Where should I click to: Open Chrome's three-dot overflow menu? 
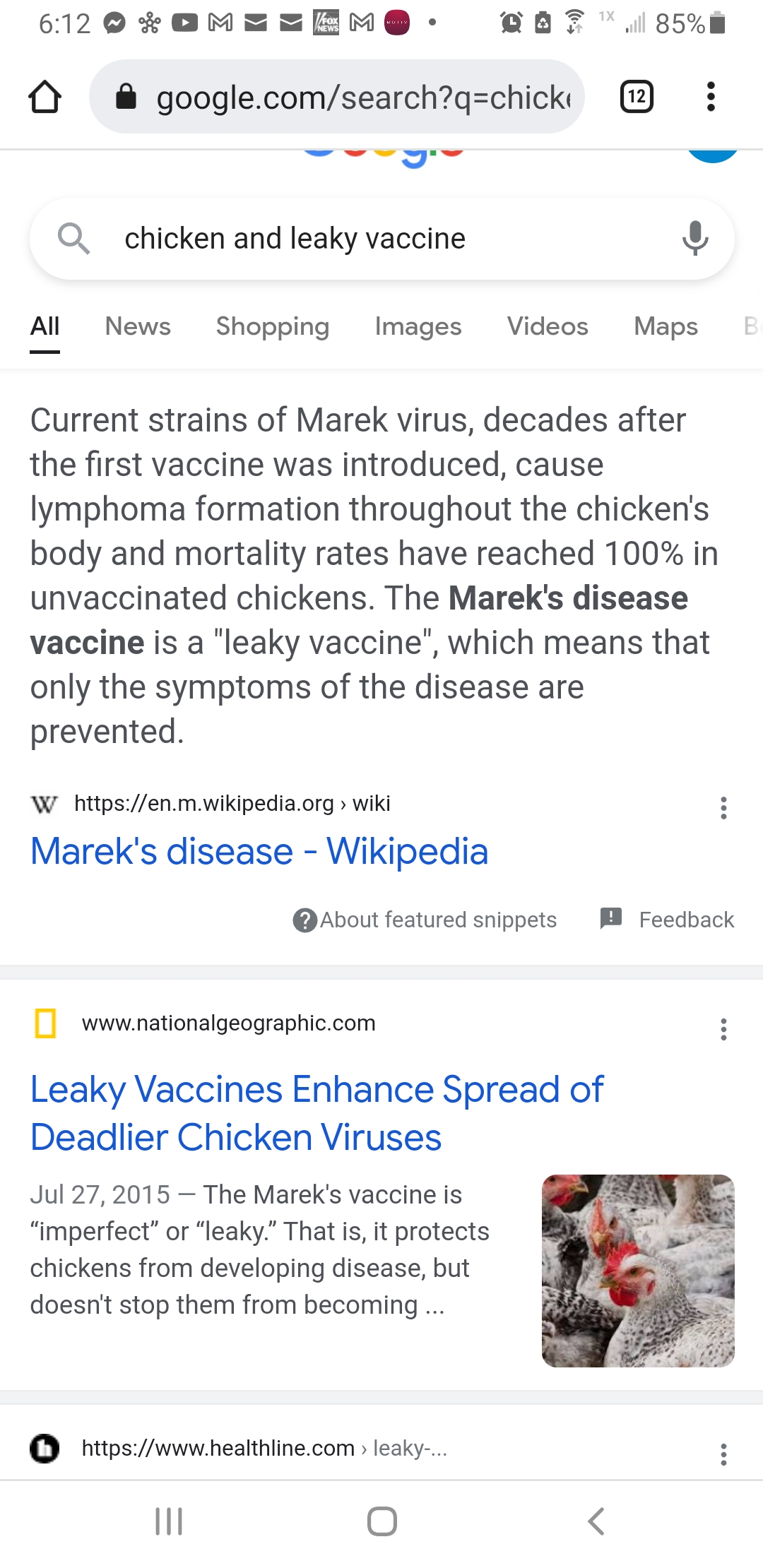coord(711,97)
